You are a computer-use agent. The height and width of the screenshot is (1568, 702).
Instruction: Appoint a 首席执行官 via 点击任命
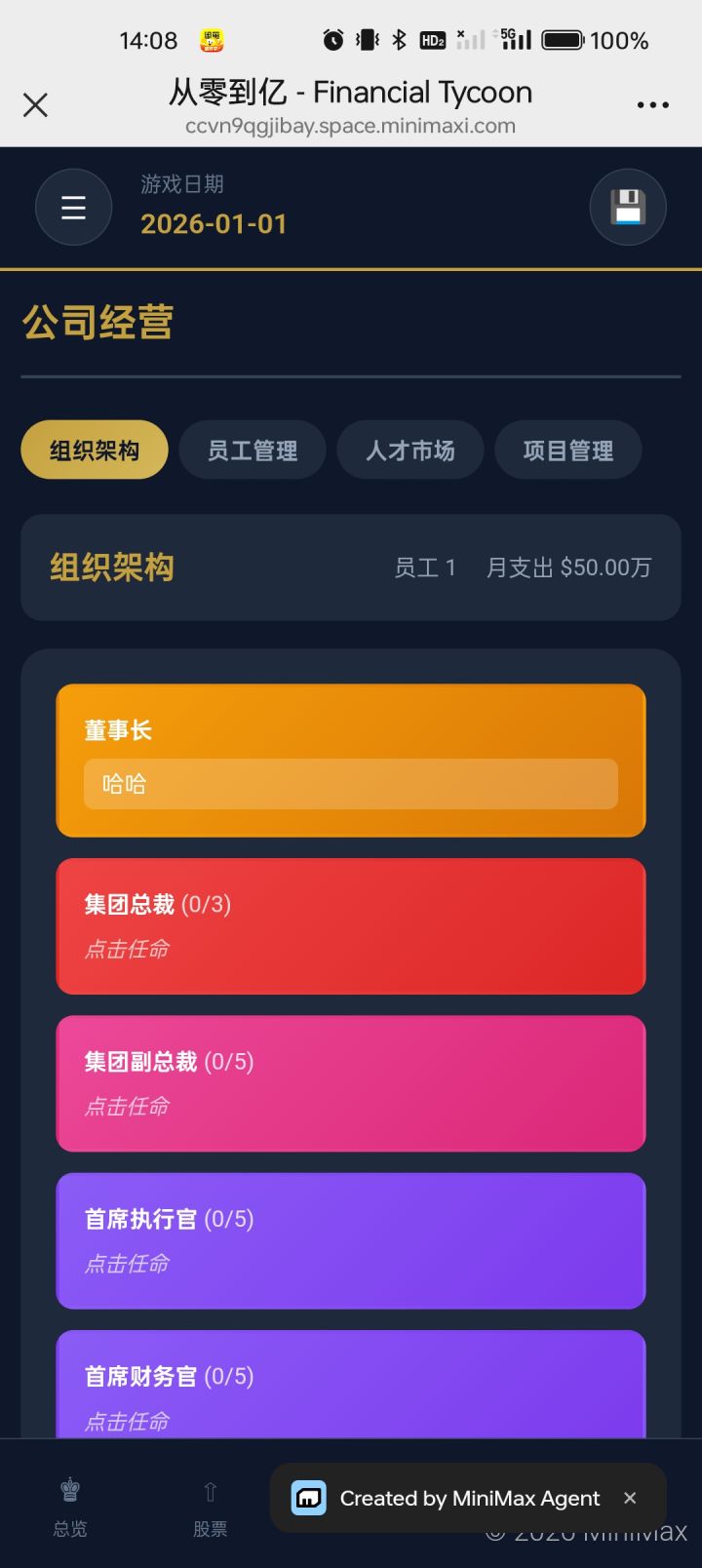pyautogui.click(x=126, y=1264)
